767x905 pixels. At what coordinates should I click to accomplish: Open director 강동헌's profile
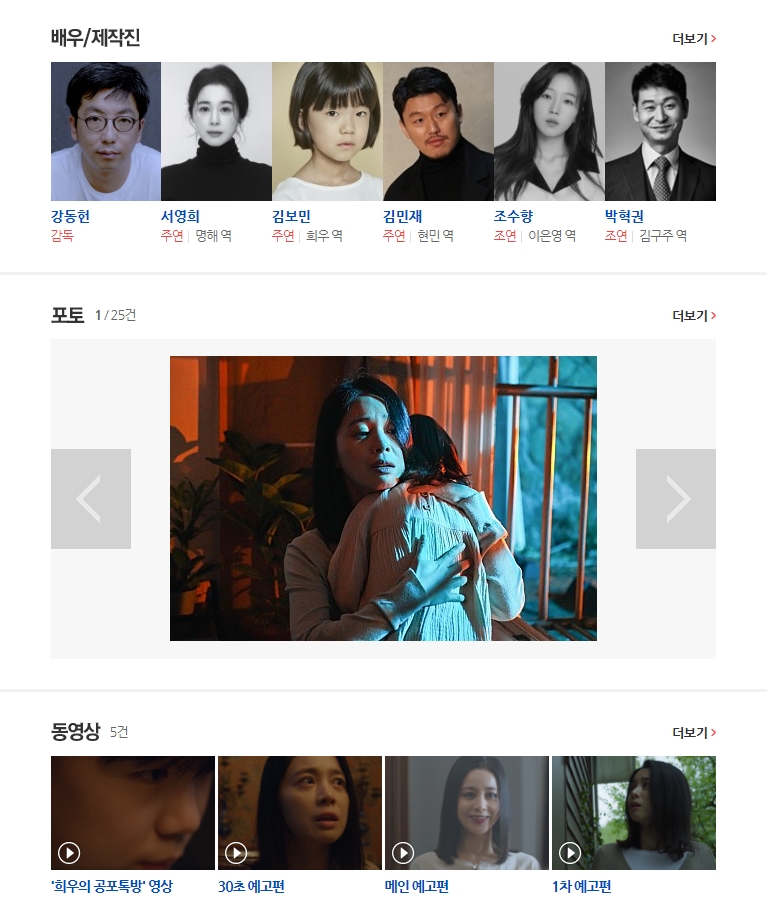[x=105, y=131]
